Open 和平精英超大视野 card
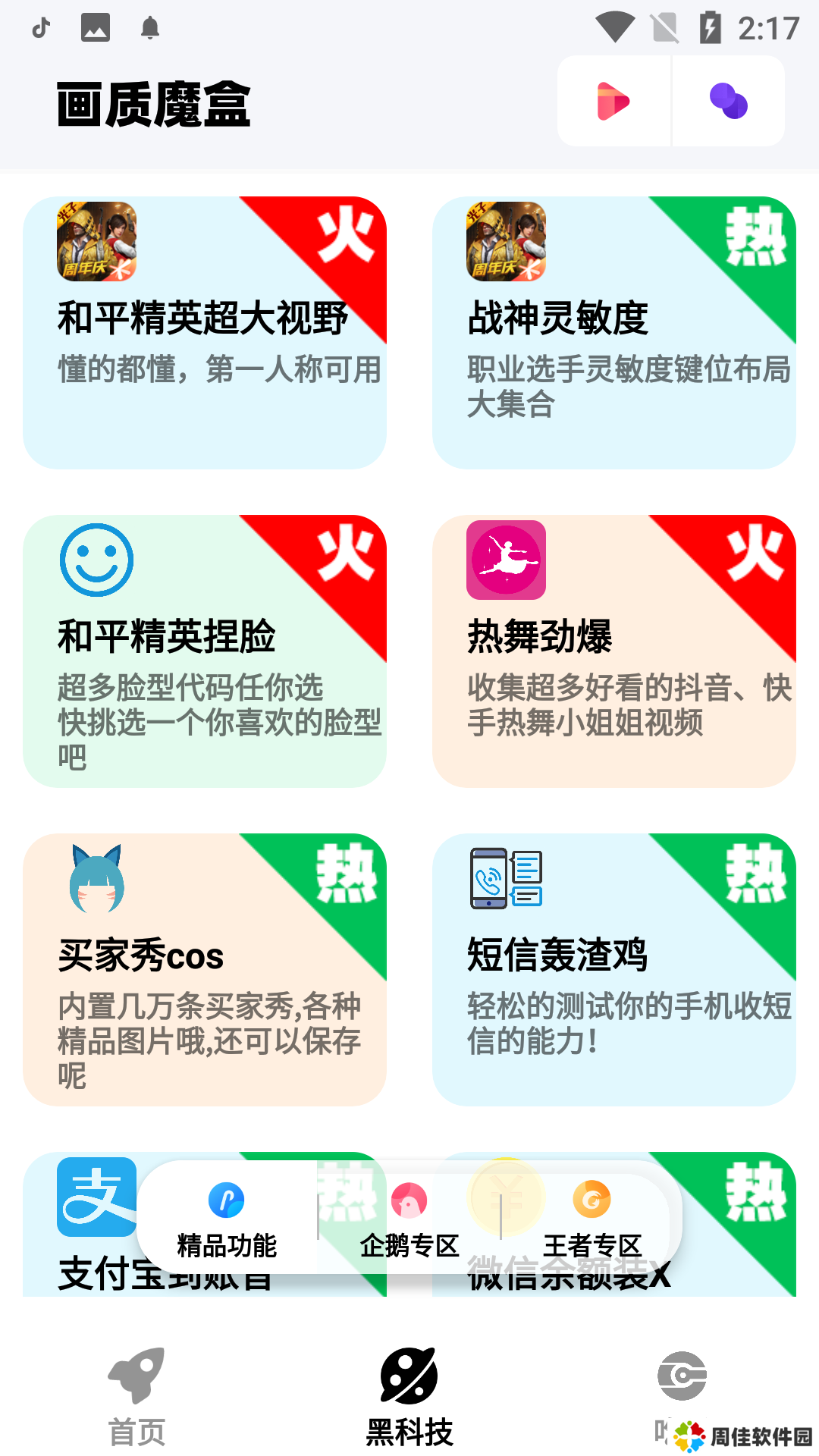This screenshot has width=819, height=1456. 204,332
